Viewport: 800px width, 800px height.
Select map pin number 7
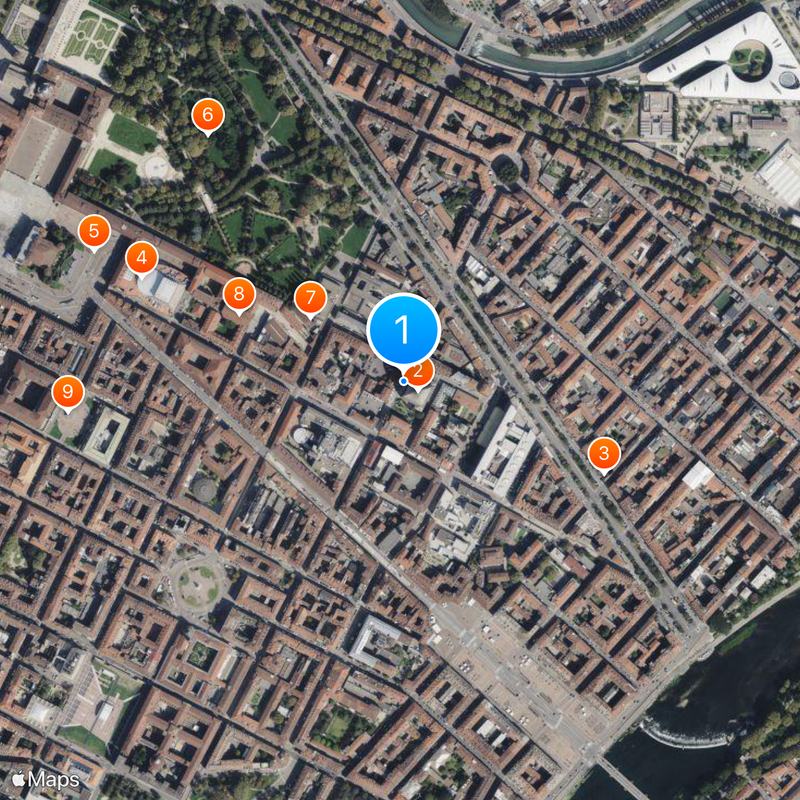click(x=310, y=297)
